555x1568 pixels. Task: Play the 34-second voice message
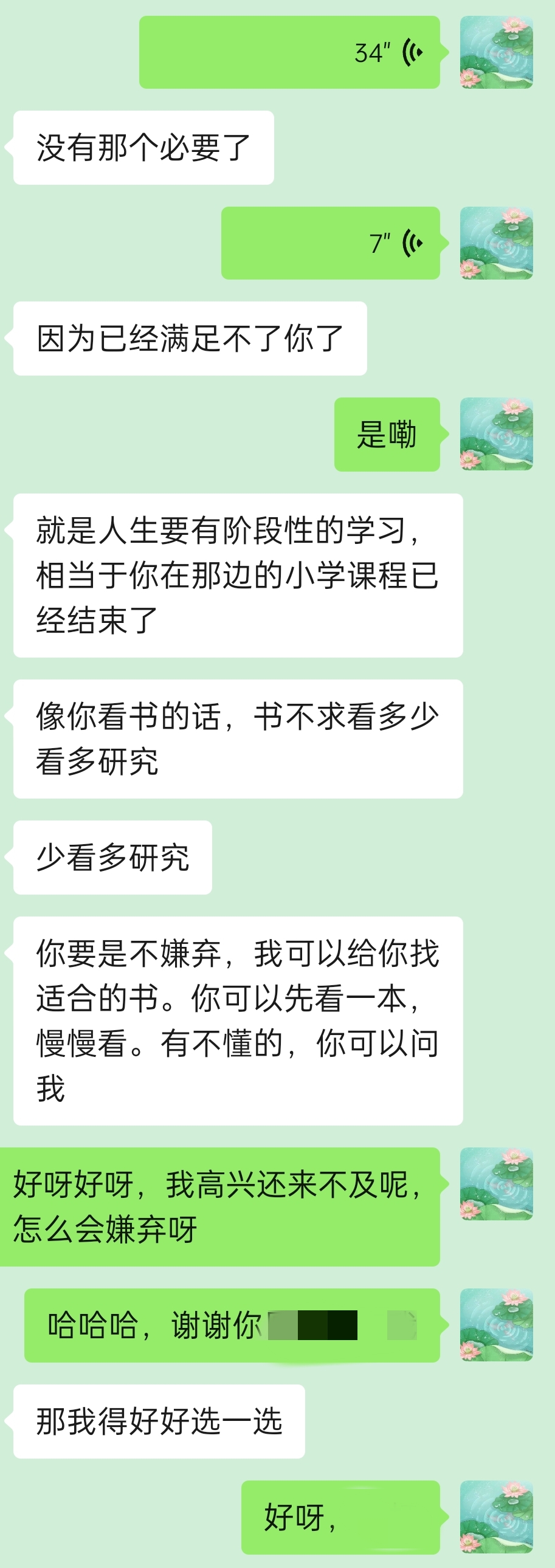click(290, 52)
